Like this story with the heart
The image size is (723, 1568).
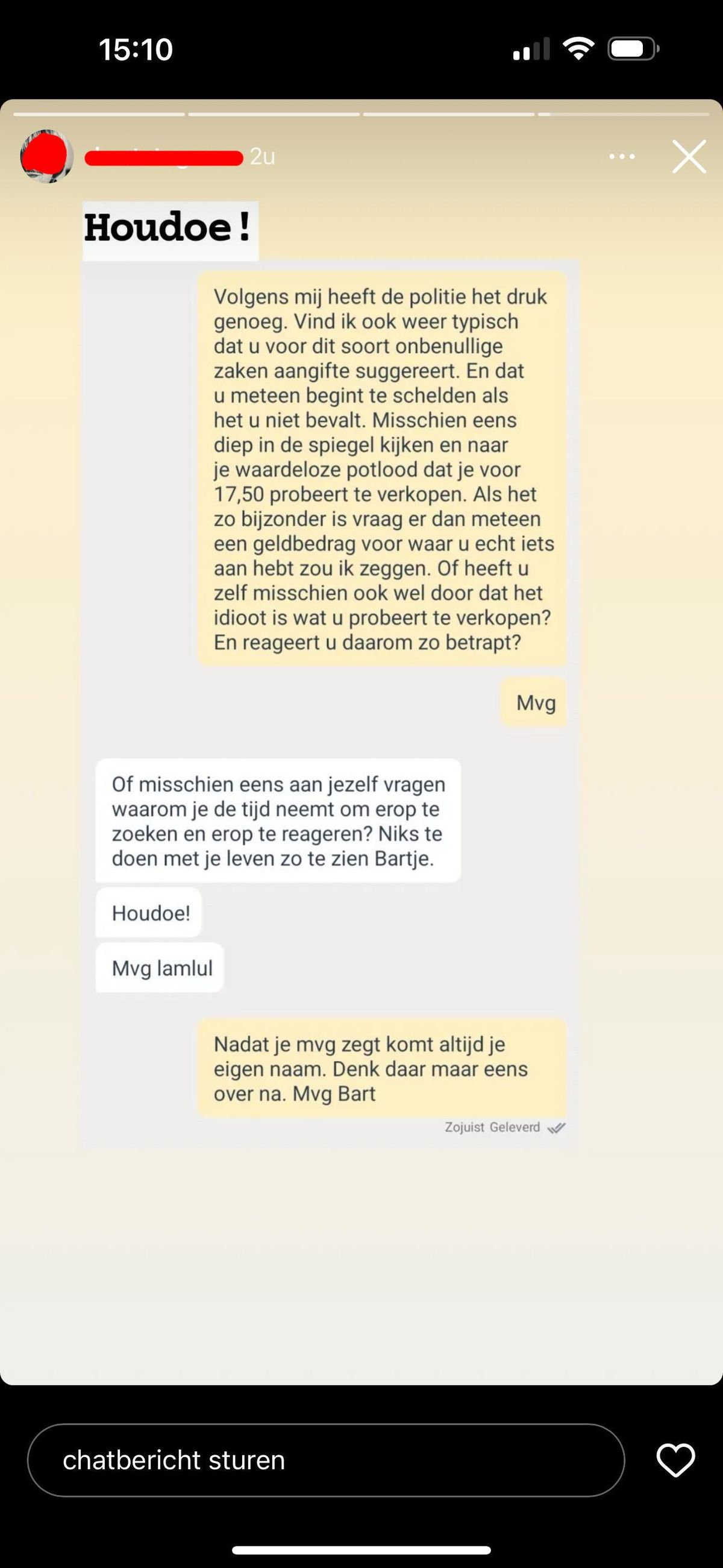[x=675, y=1459]
